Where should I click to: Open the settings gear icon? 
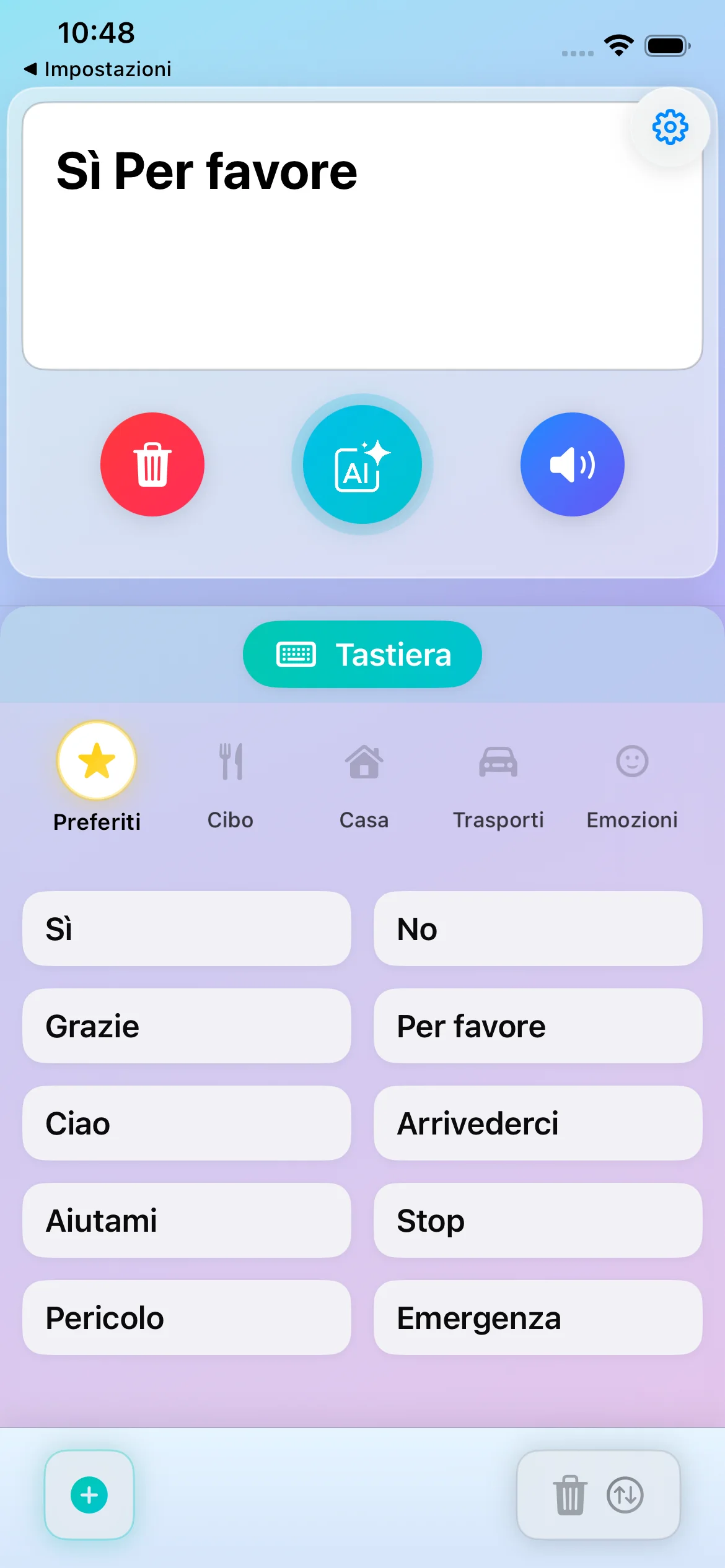670,128
